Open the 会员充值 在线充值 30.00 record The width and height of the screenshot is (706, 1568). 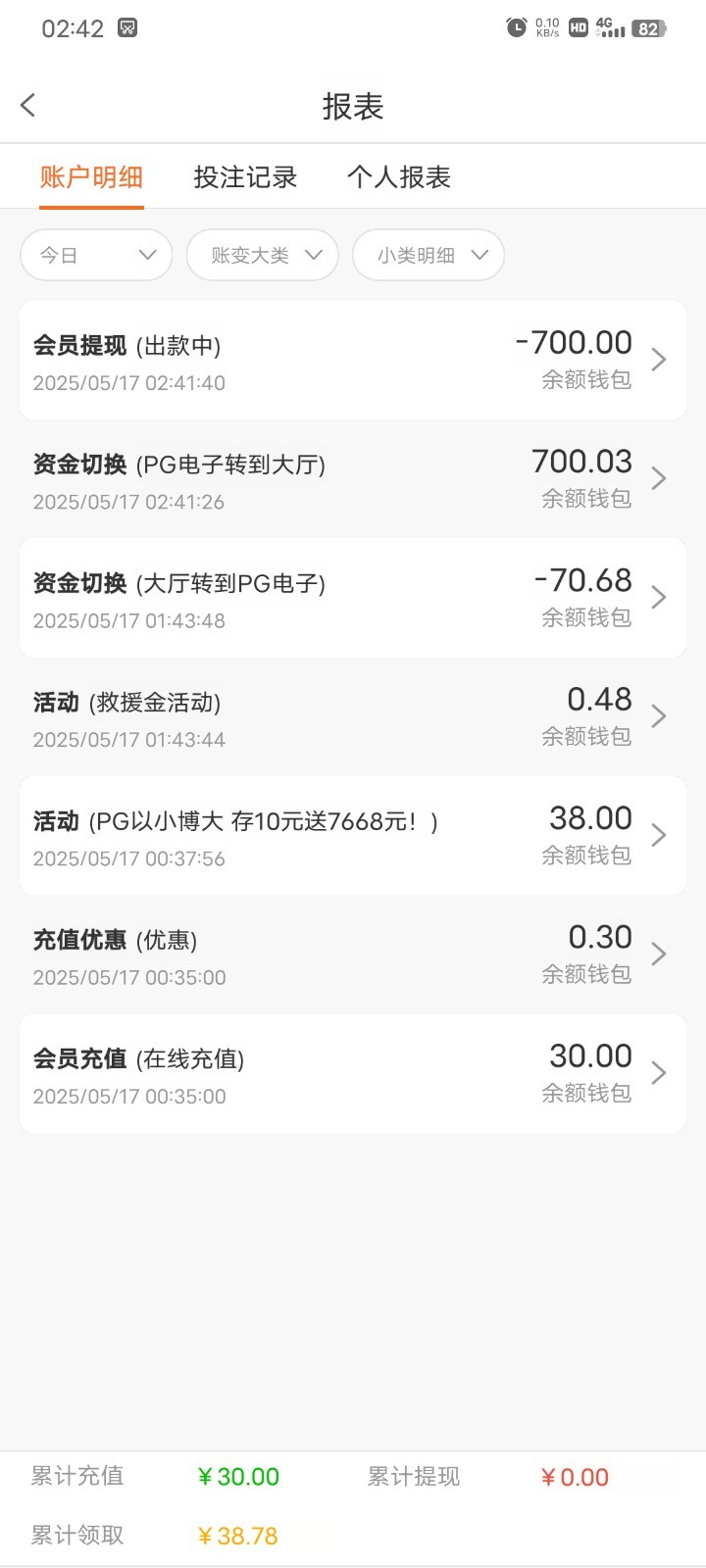(353, 1073)
